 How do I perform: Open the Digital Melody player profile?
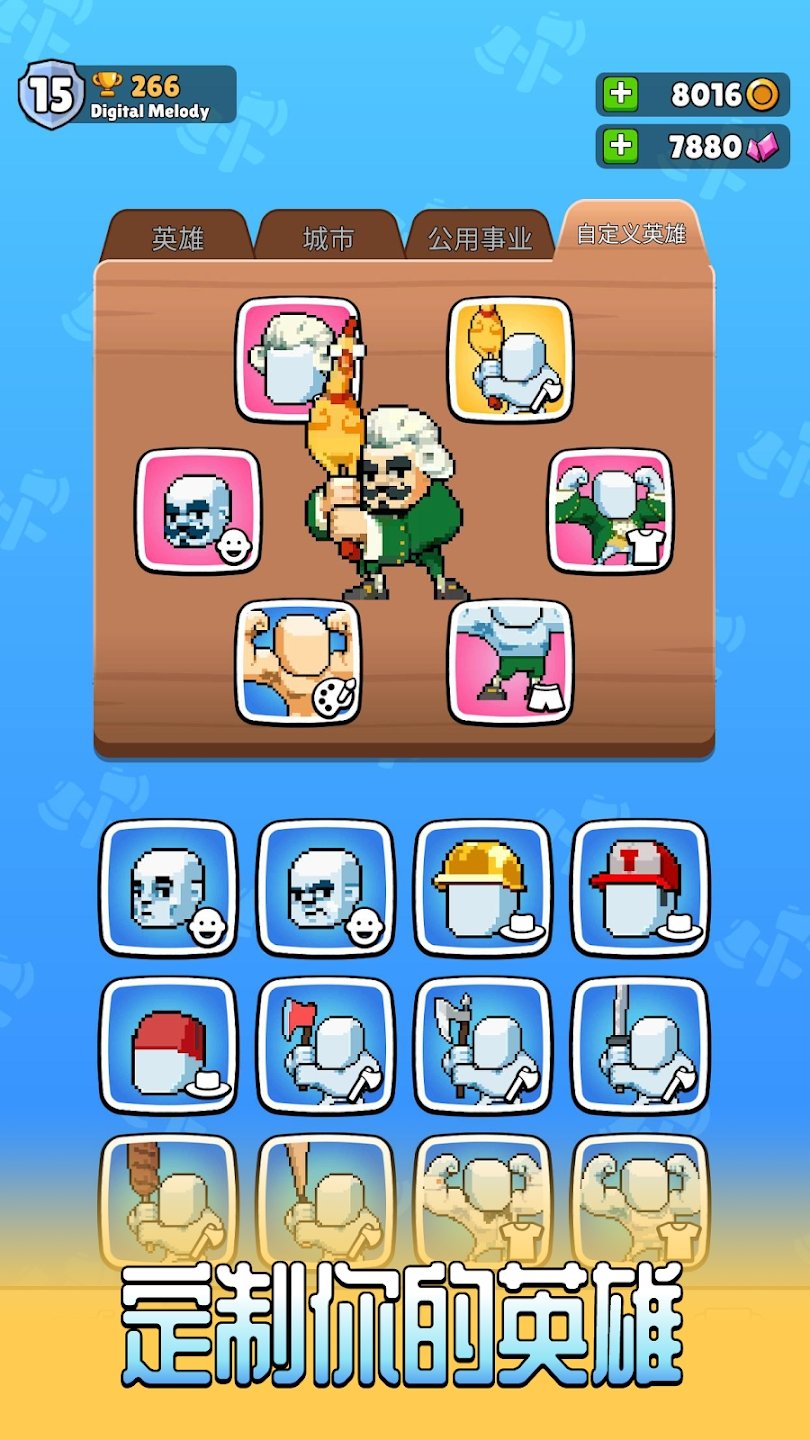point(130,95)
